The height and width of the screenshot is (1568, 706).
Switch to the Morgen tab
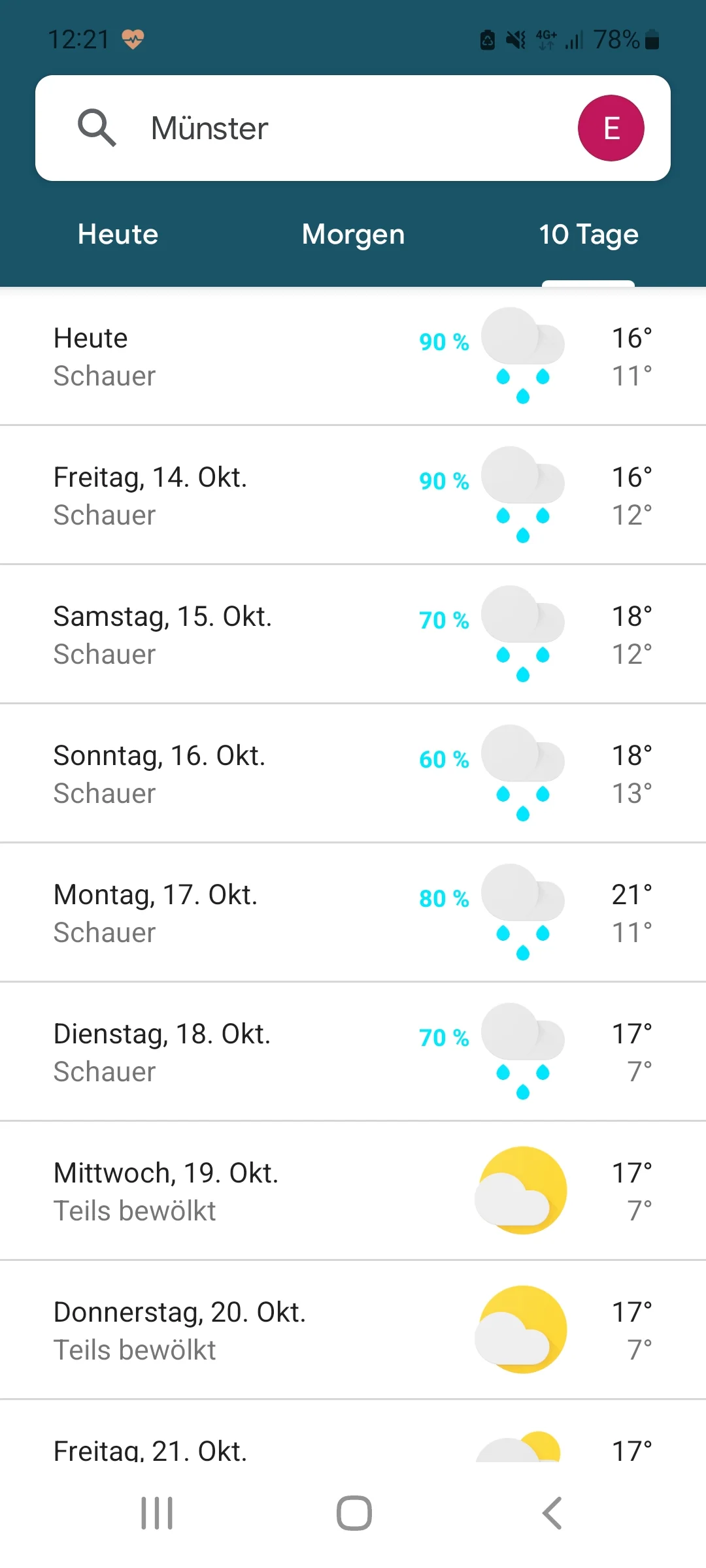coord(353,235)
